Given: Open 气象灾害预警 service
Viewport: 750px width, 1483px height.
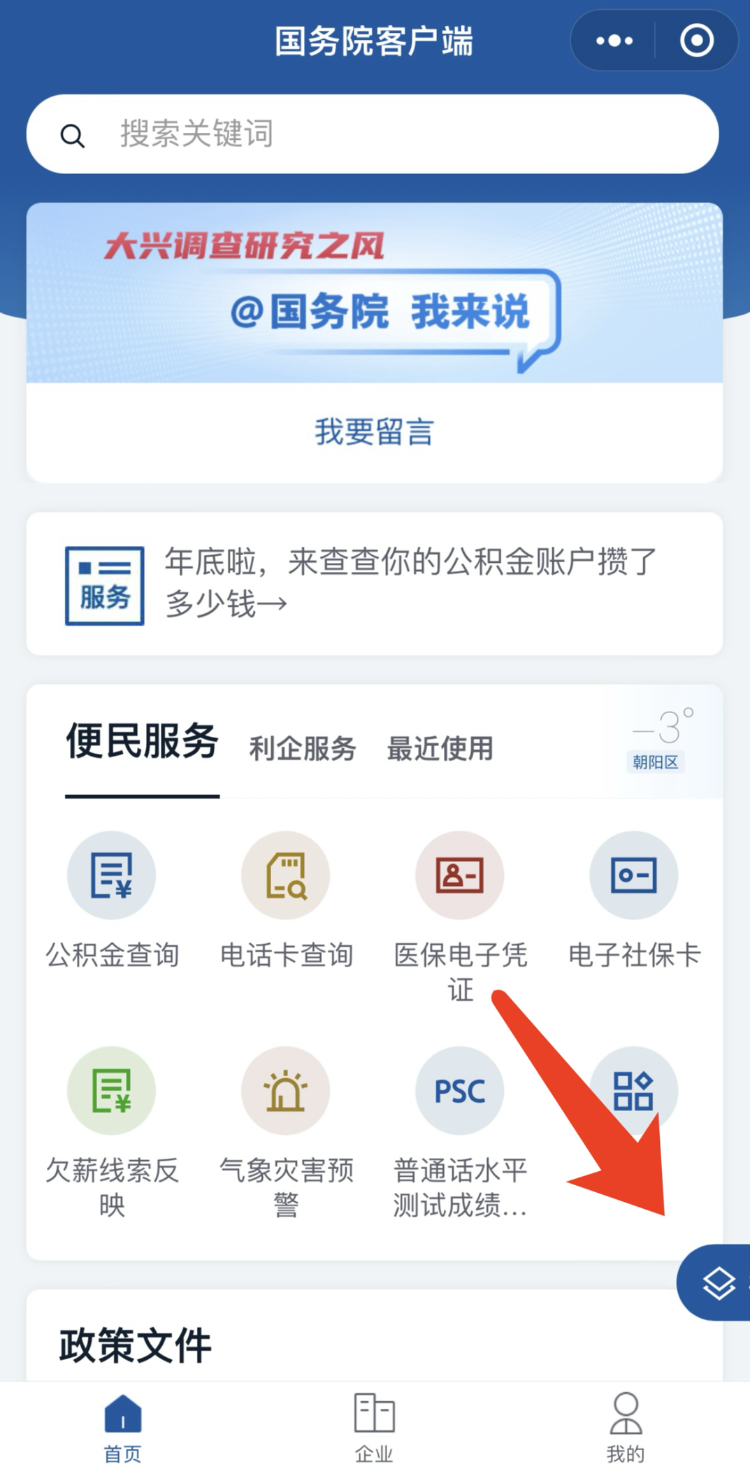Looking at the screenshot, I should click(286, 1091).
